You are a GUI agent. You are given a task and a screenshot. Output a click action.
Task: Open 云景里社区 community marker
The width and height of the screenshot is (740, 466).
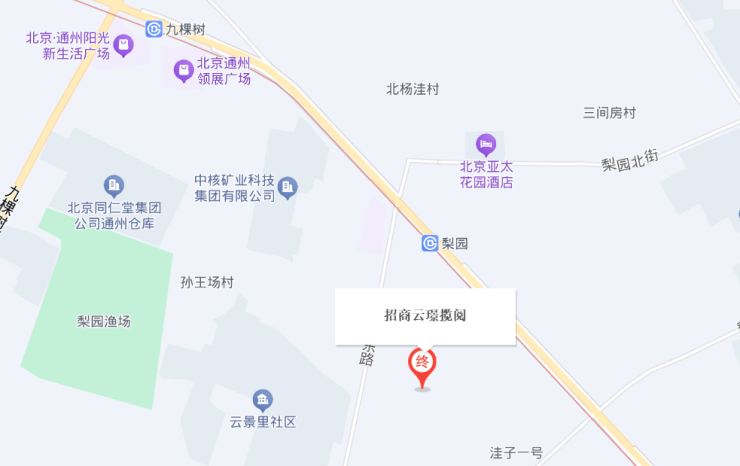(x=263, y=401)
